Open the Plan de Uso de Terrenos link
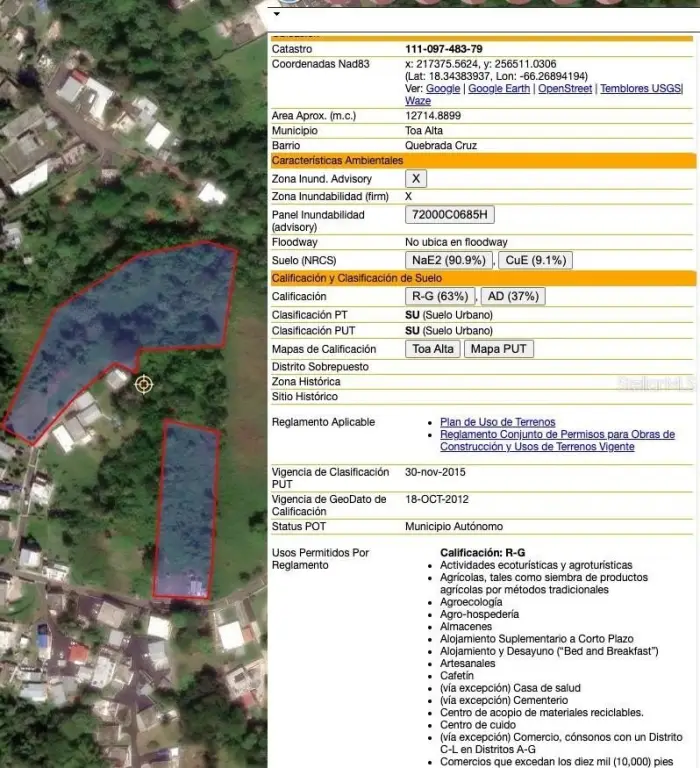Screen dimensions: 700x768 497,422
